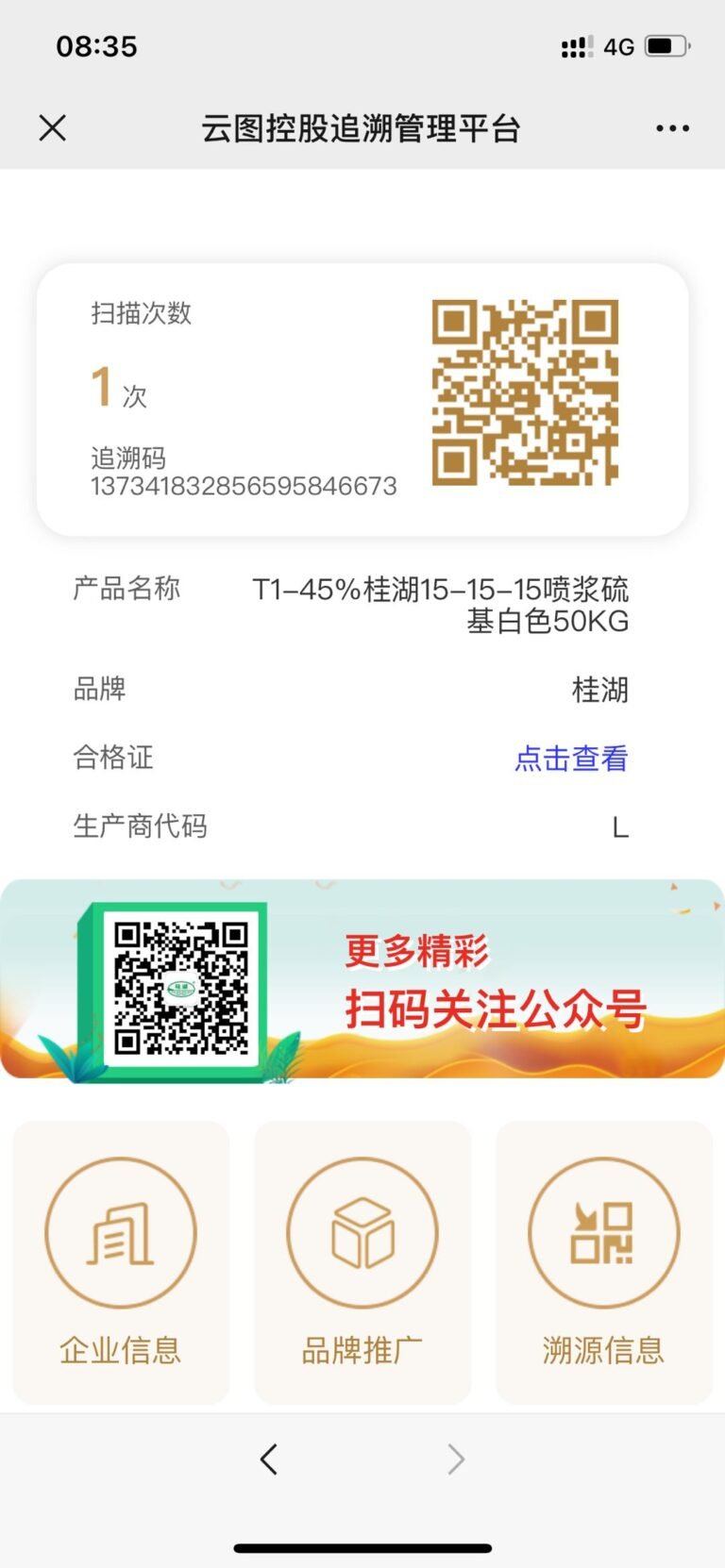Open the WeChat more options menu
The width and height of the screenshot is (725, 1568).
pos(673,127)
